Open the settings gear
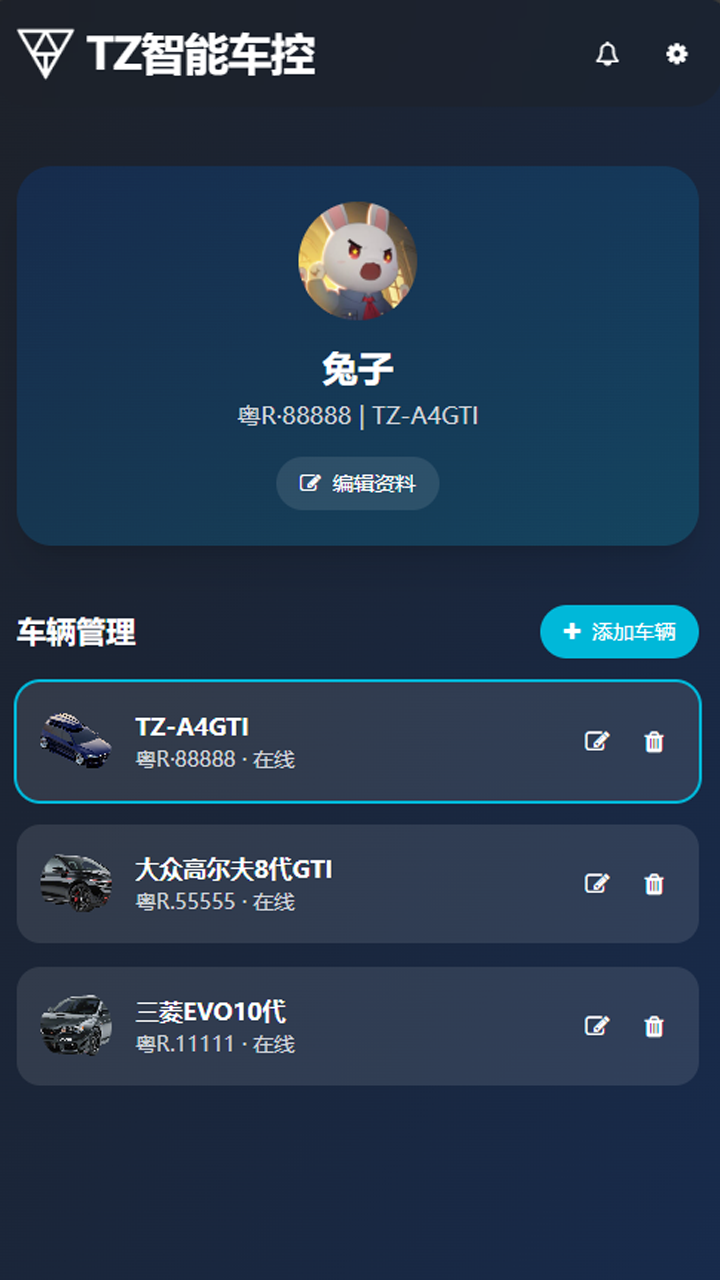720x1280 pixels. click(677, 54)
